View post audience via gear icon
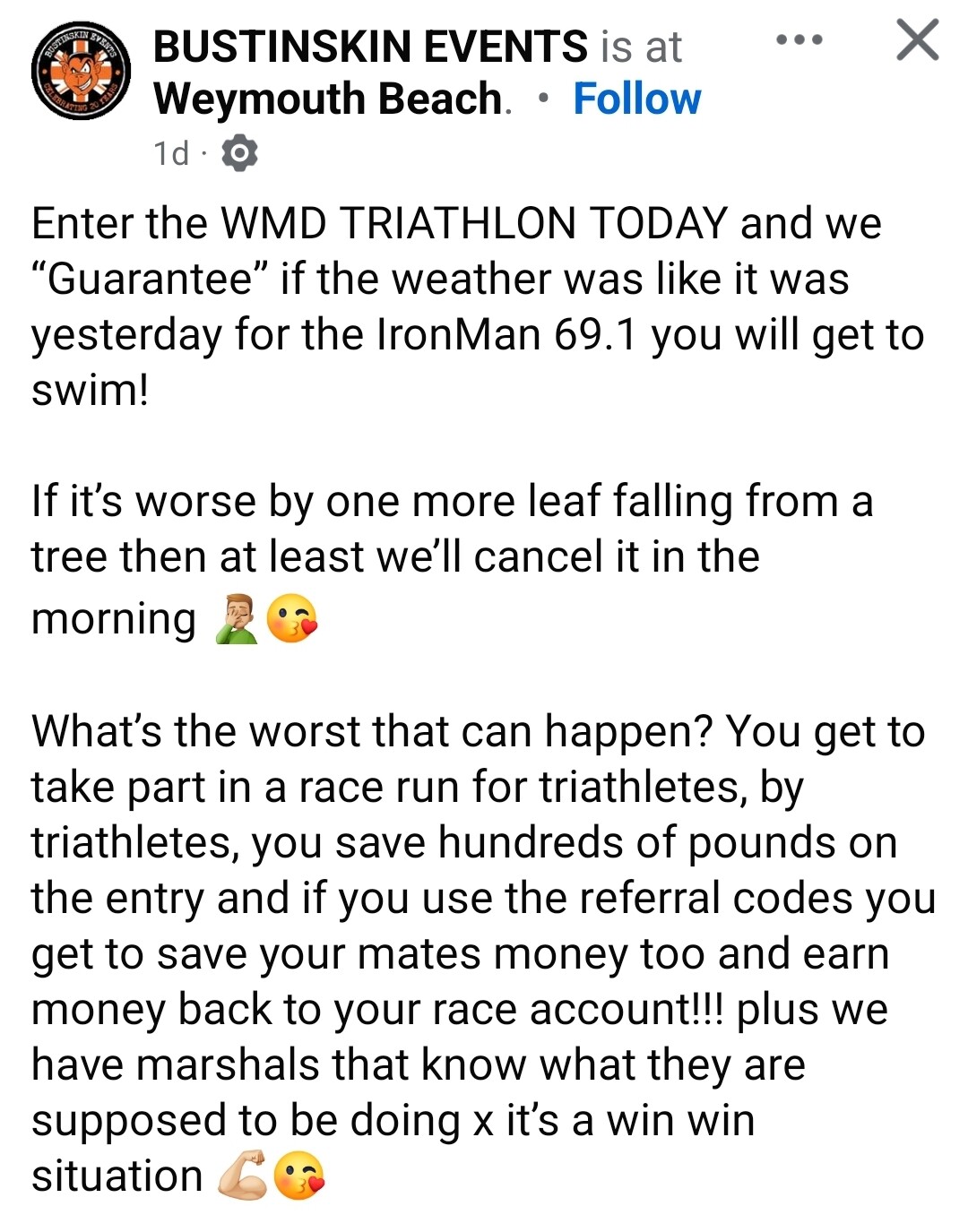Viewport: 968px width, 1232px height. coord(239,154)
